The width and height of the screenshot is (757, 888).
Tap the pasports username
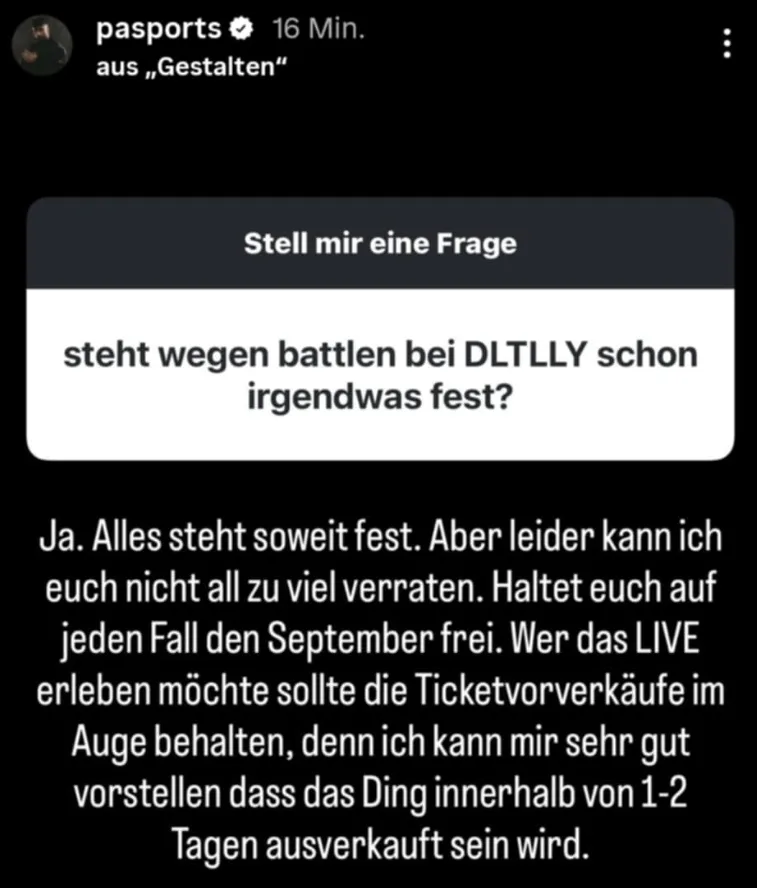coord(160,30)
